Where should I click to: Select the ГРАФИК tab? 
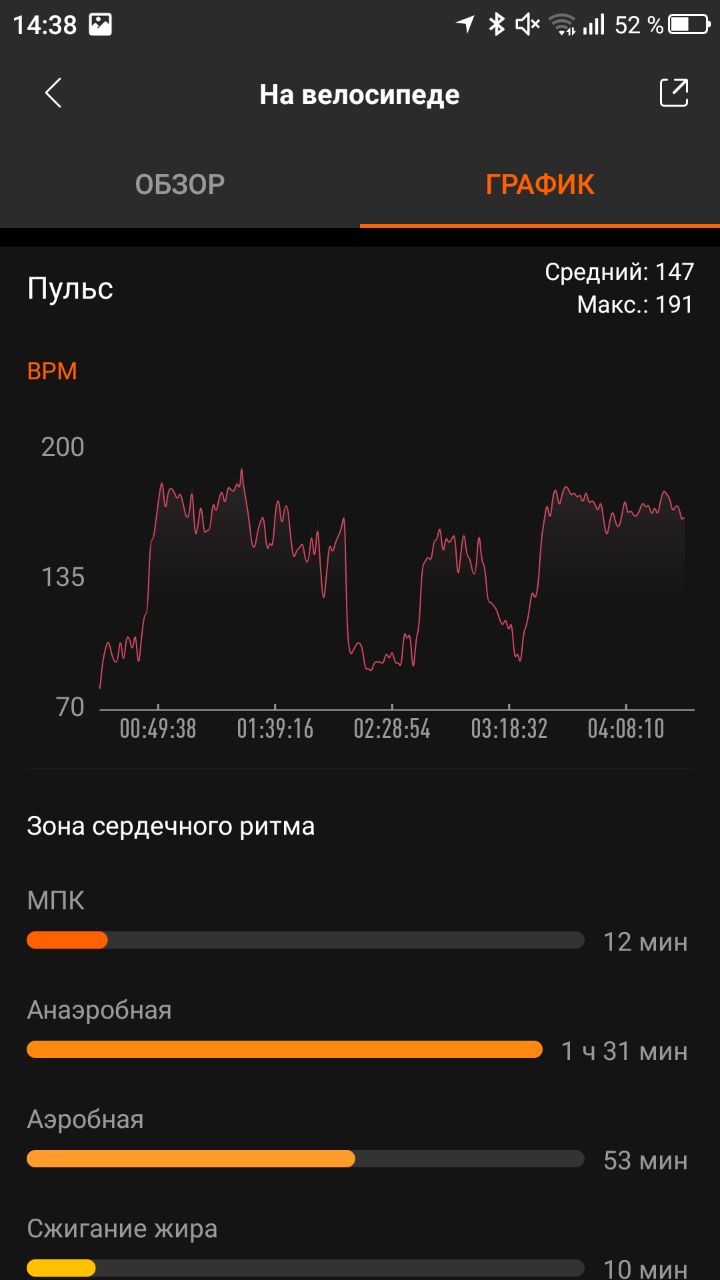(x=540, y=184)
